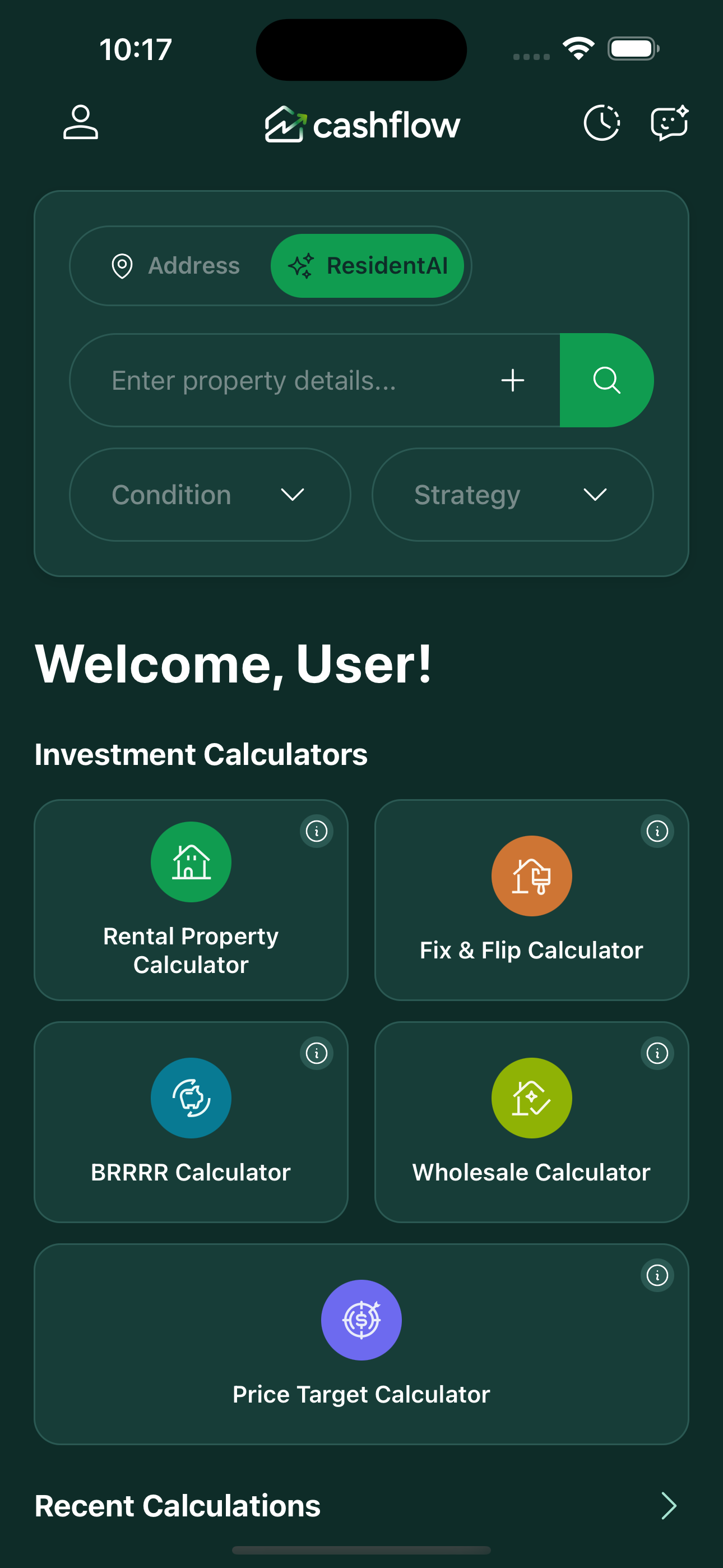The height and width of the screenshot is (1568, 723).
Task: Show info about BRRRR Calculator
Action: [317, 1053]
